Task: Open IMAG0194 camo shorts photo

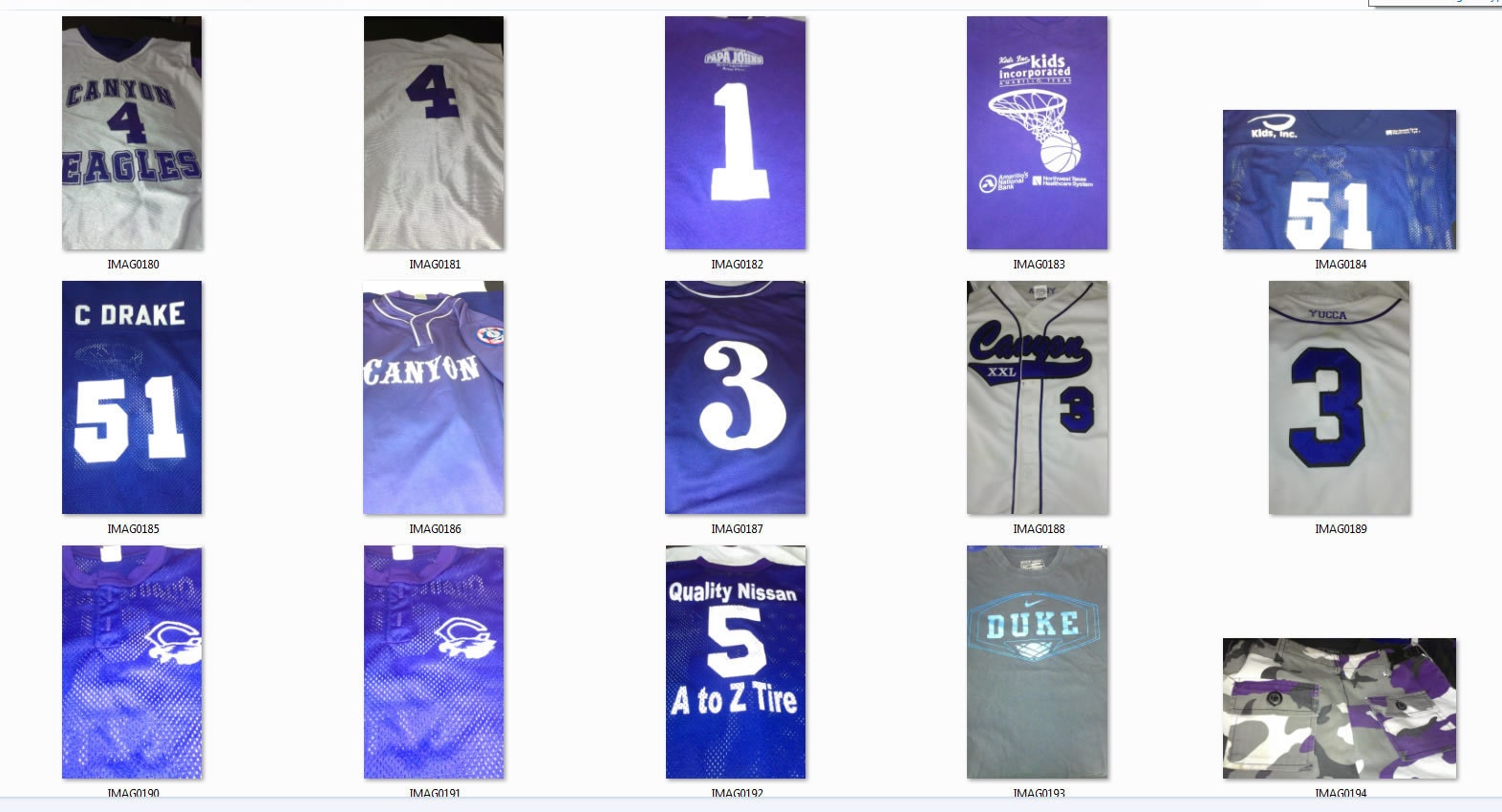Action: coord(1340,708)
